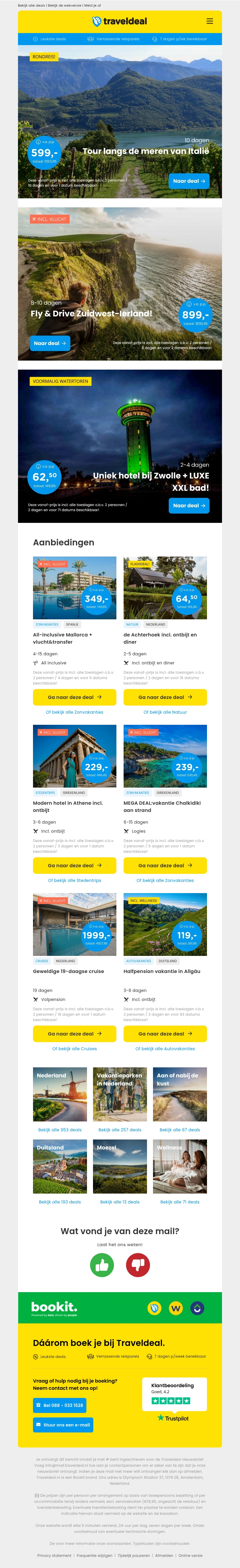Screen dimensions: 240x1568
Task: Tap the 'Of bekijk alle Cruises' link
Action: pos(74,1049)
